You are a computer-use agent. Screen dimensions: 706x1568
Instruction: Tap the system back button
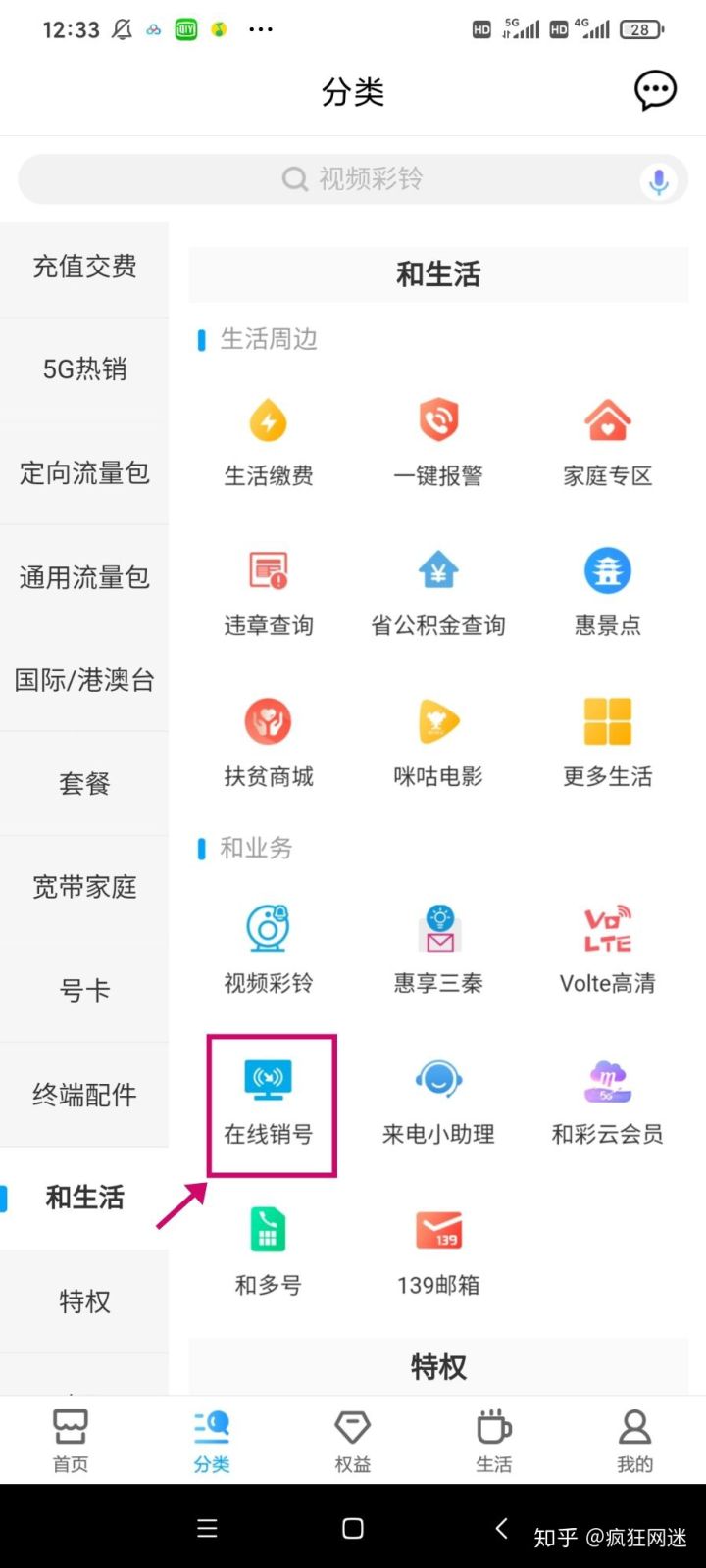pyautogui.click(x=501, y=1528)
